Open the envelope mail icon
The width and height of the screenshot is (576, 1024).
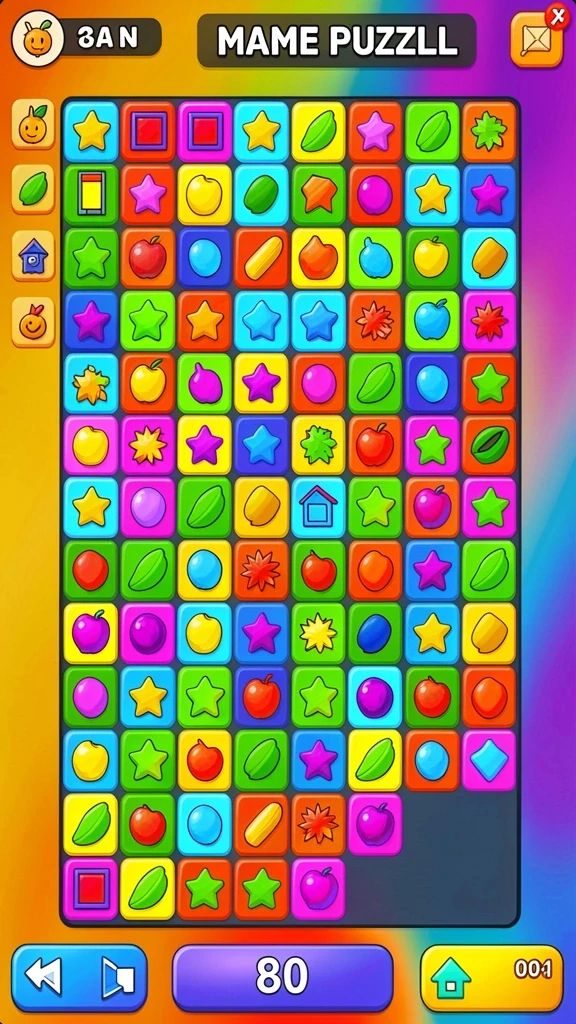536,42
